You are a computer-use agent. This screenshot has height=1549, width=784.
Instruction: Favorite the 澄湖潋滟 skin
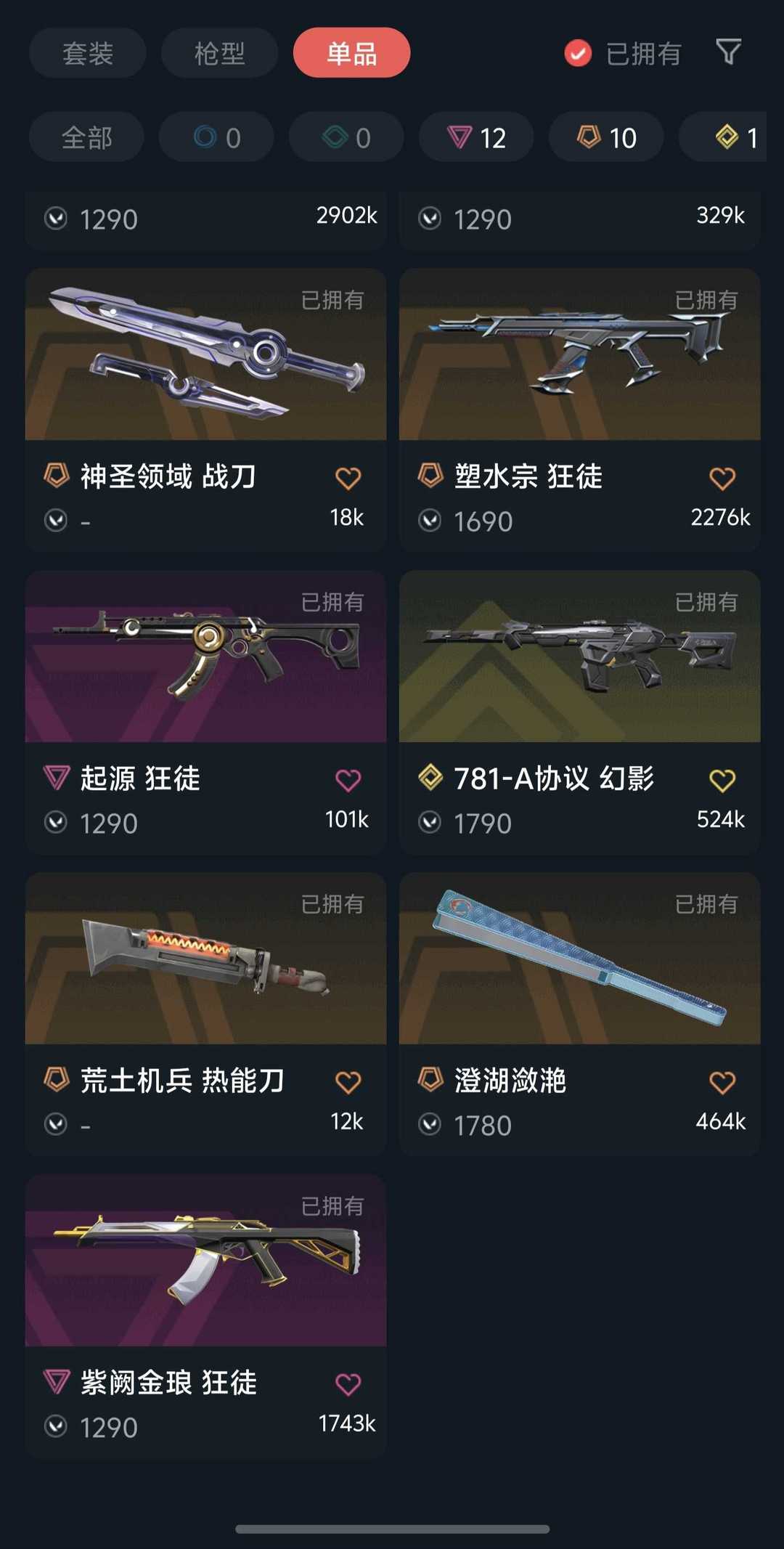722,1082
